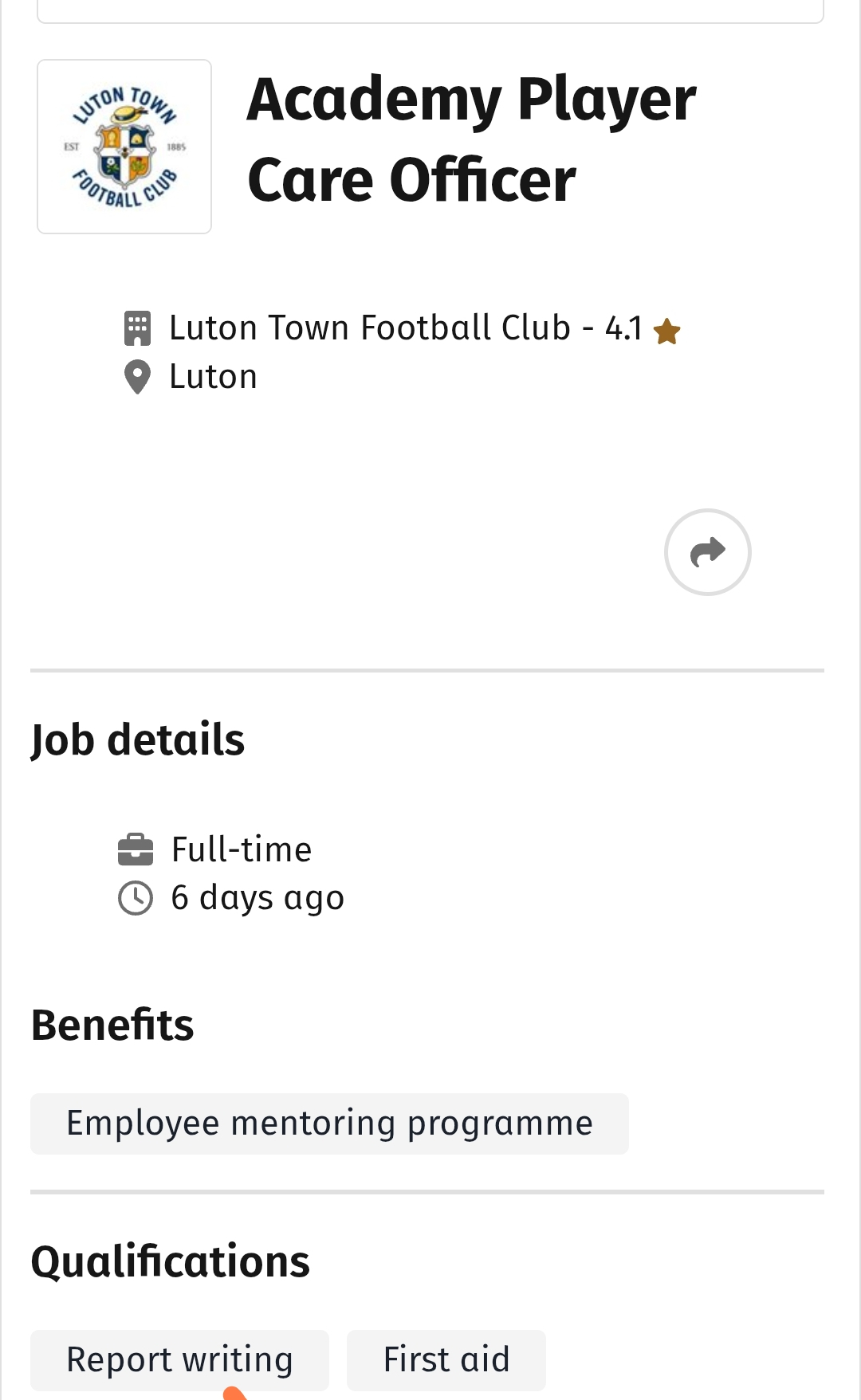
Task: Share this Academy Player Care Officer job
Action: 707,551
